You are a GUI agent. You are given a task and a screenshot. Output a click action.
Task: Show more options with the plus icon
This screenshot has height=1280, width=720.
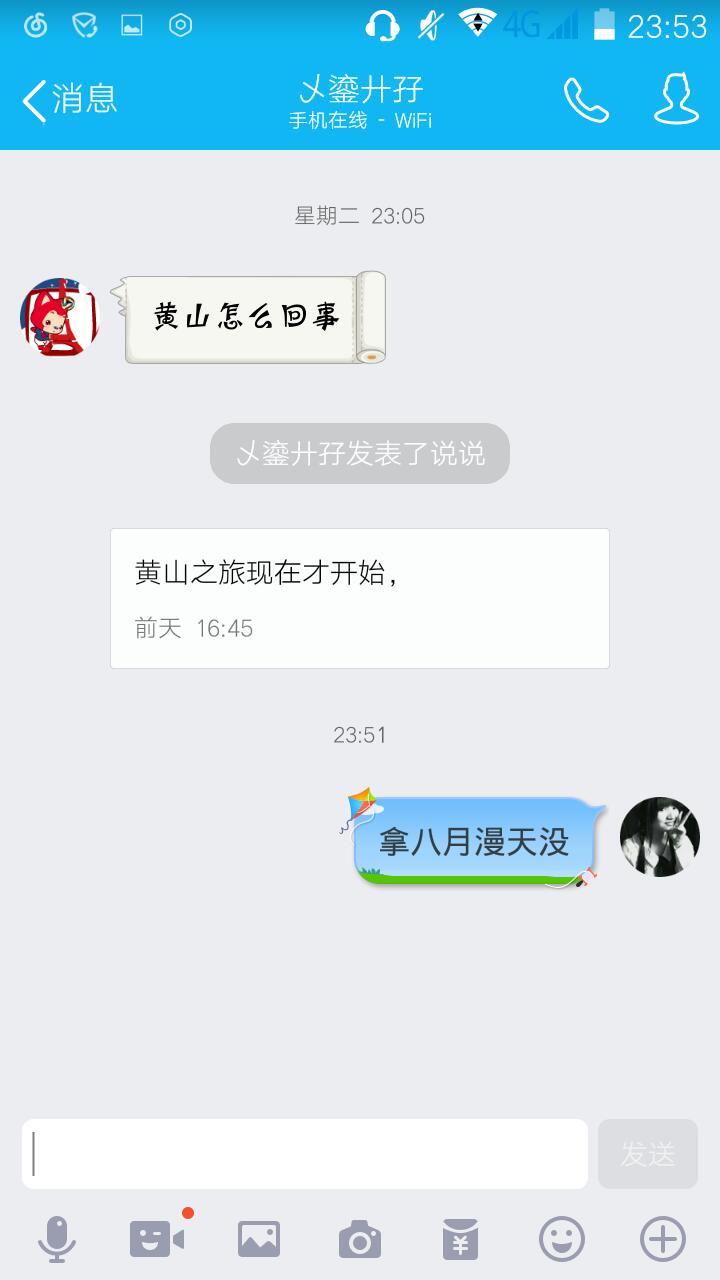click(x=663, y=1240)
